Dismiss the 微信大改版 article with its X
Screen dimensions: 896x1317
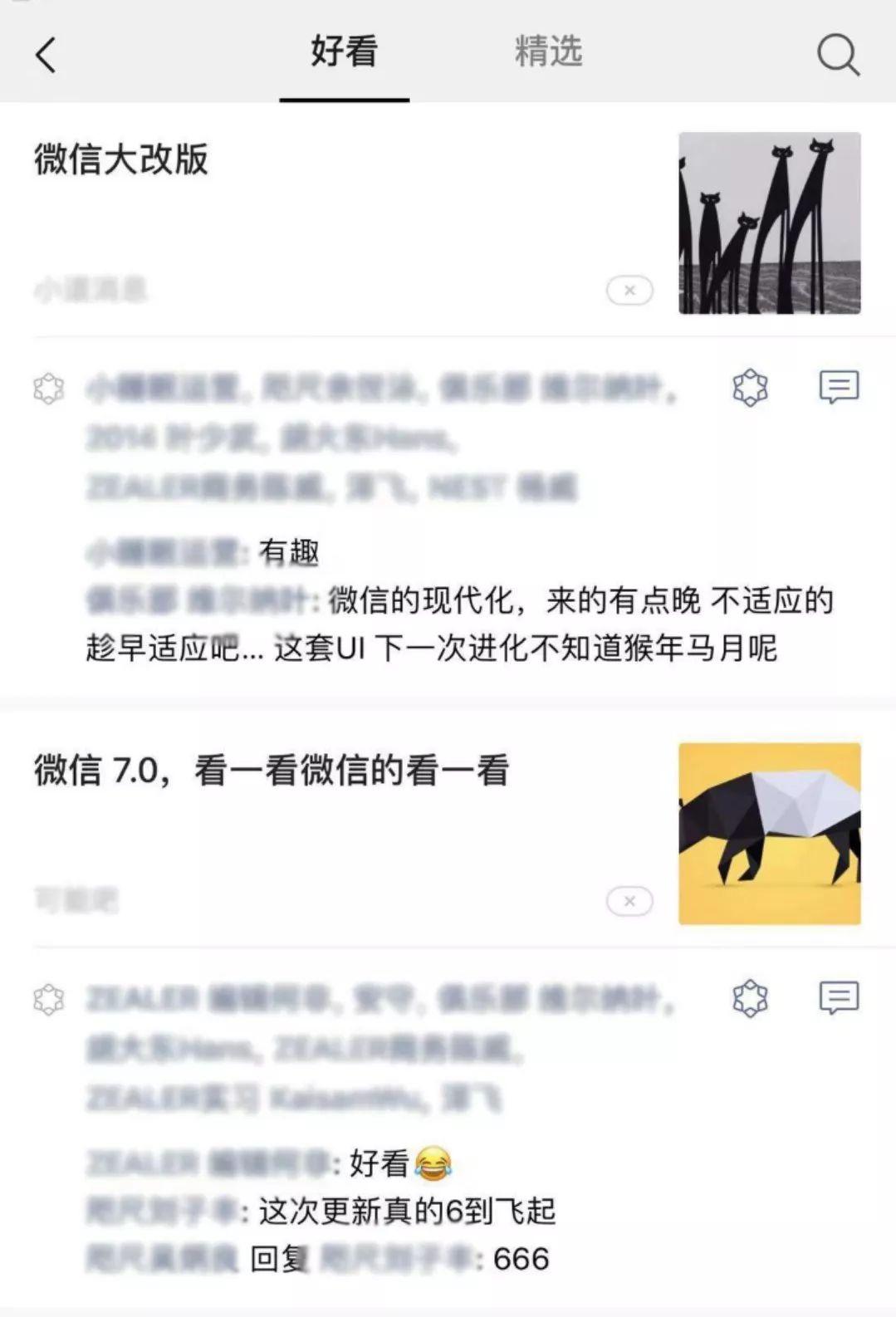tap(629, 291)
